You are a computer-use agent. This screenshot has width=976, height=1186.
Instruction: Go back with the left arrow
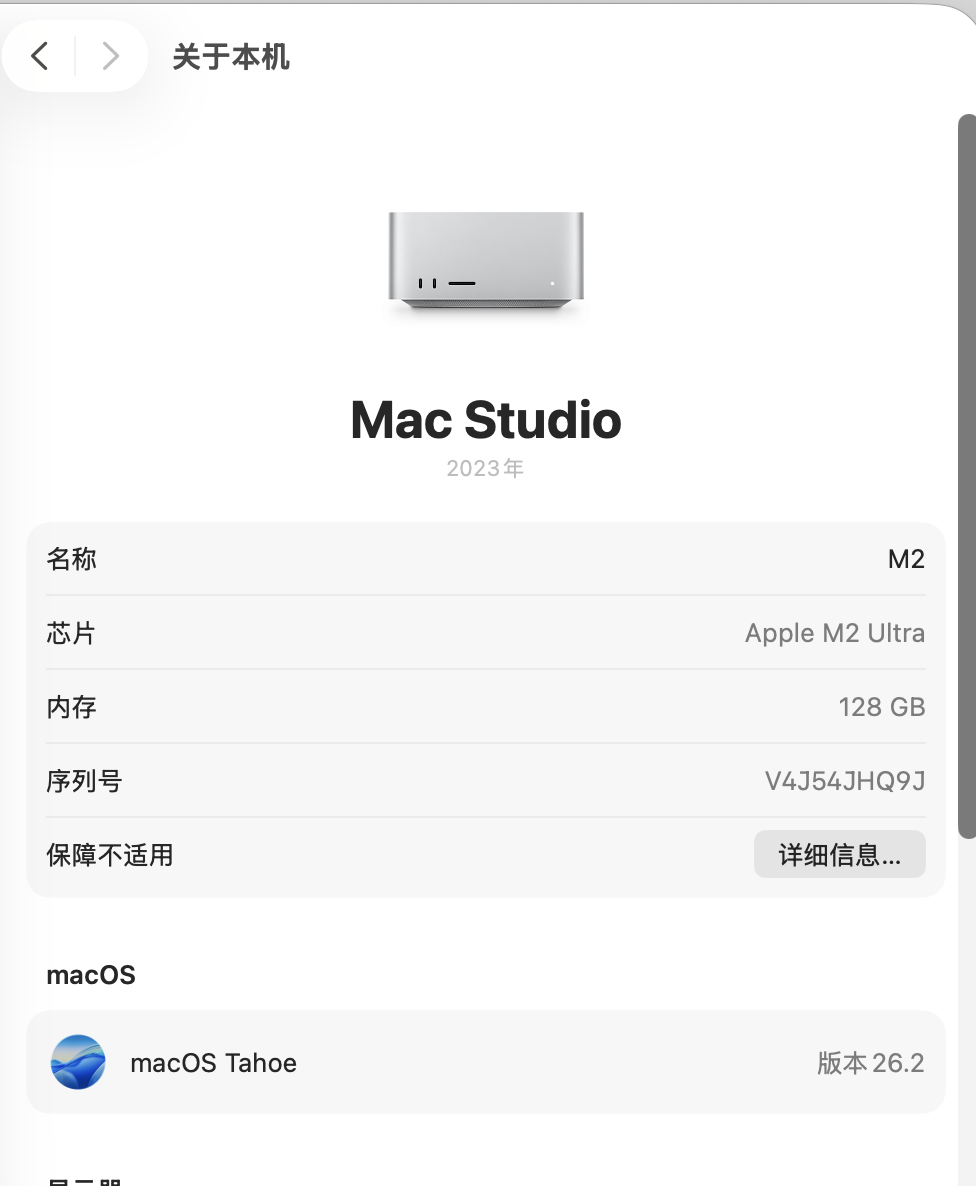click(x=40, y=56)
